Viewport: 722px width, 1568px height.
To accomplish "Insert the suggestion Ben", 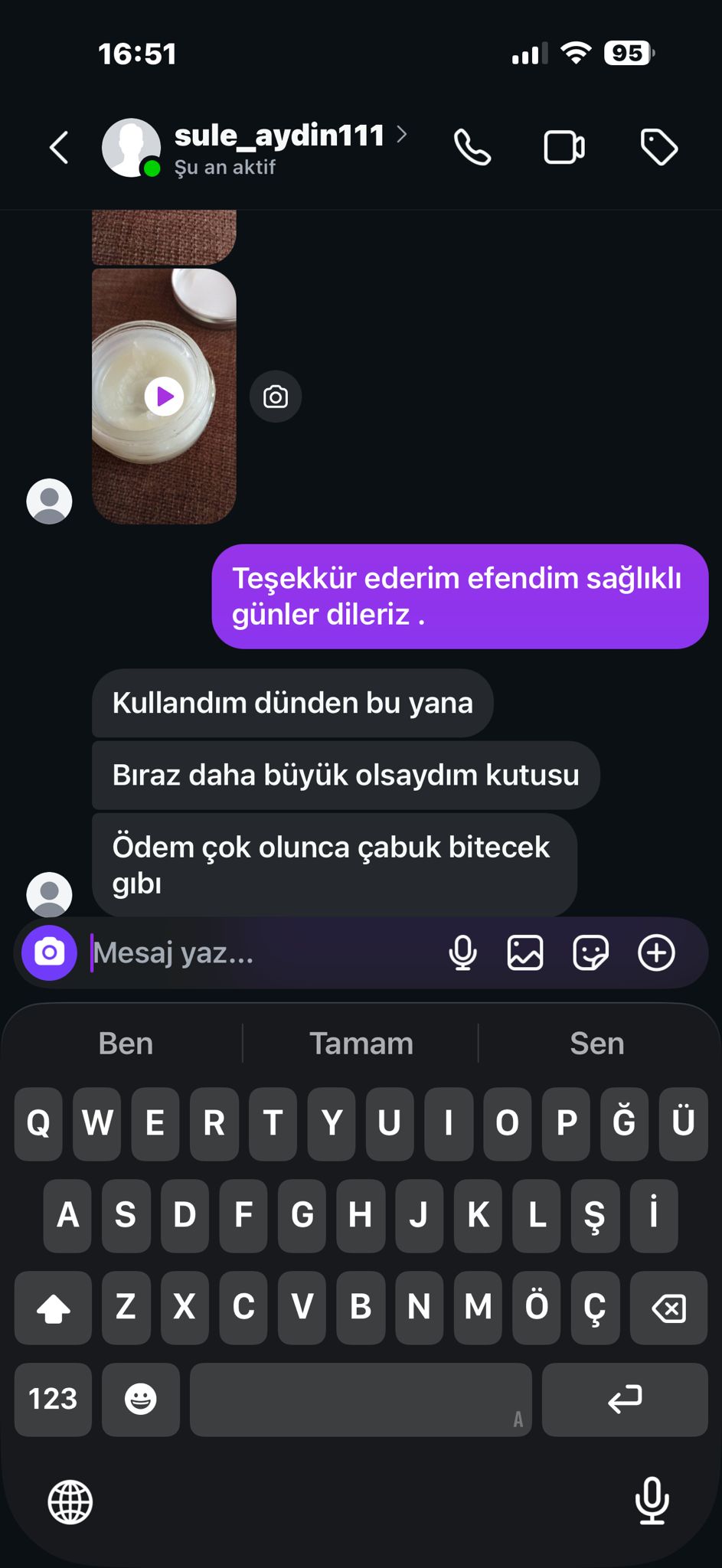I will [126, 1044].
